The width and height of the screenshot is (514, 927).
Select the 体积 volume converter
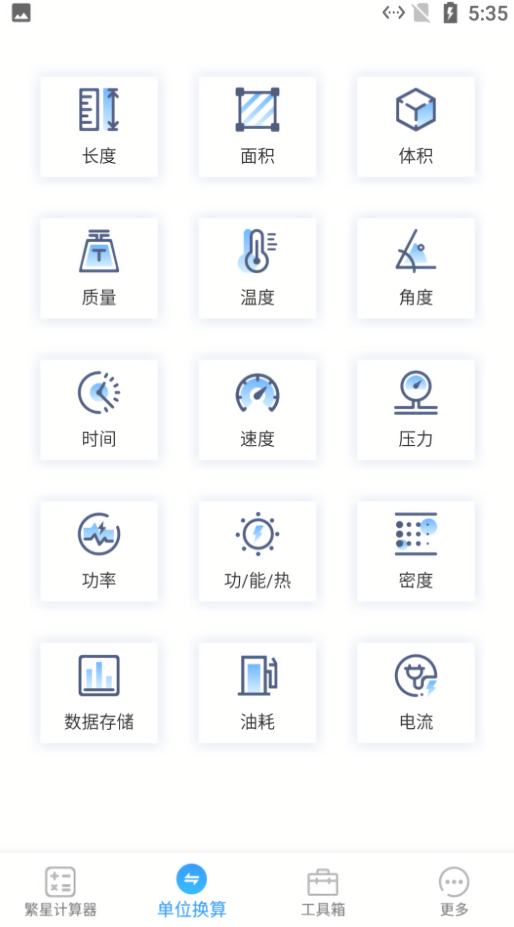[x=416, y=127]
